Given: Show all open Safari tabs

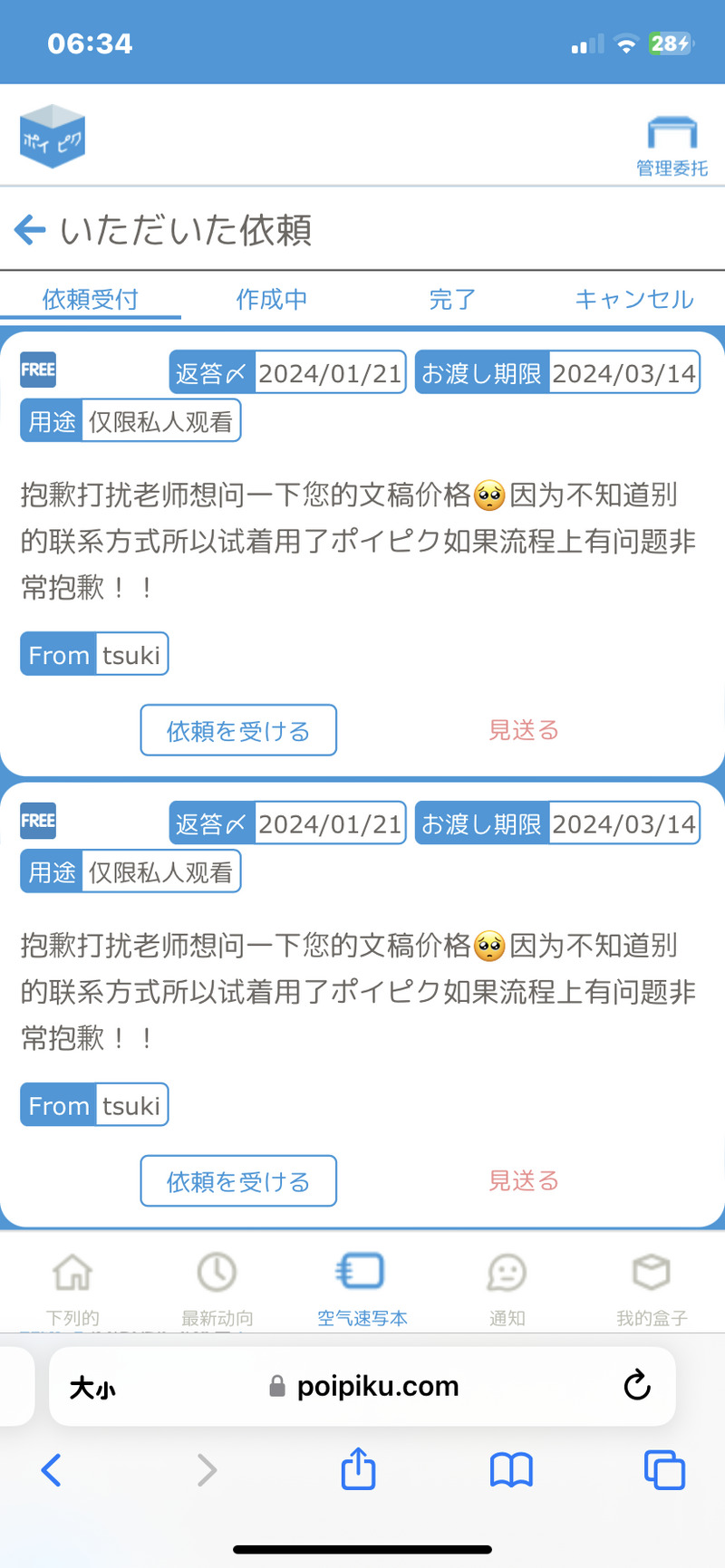Looking at the screenshot, I should pos(664,1469).
